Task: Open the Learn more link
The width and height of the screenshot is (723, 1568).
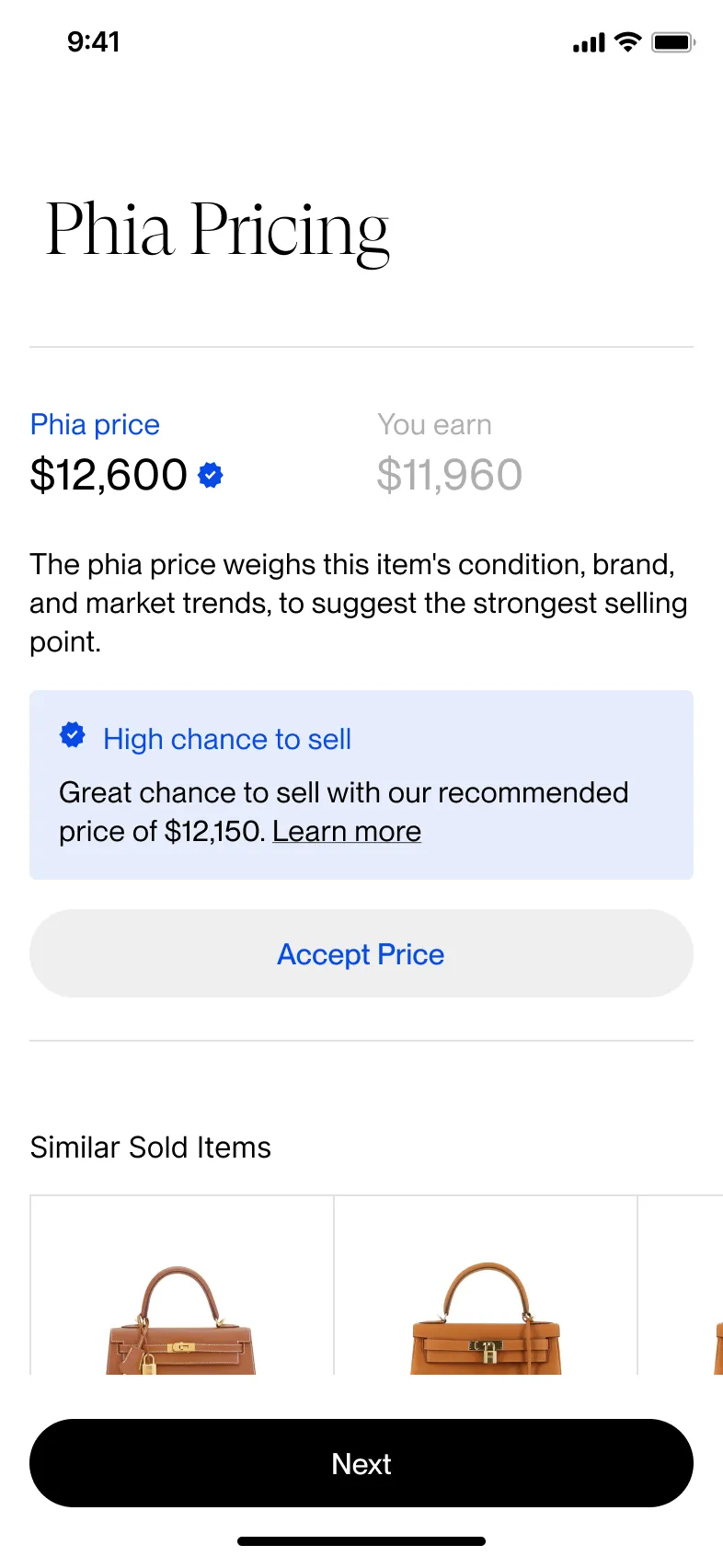Action: coord(347,832)
